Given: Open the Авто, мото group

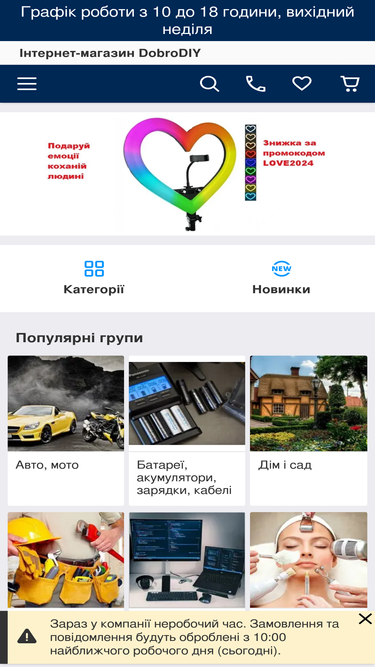Looking at the screenshot, I should coord(66,430).
